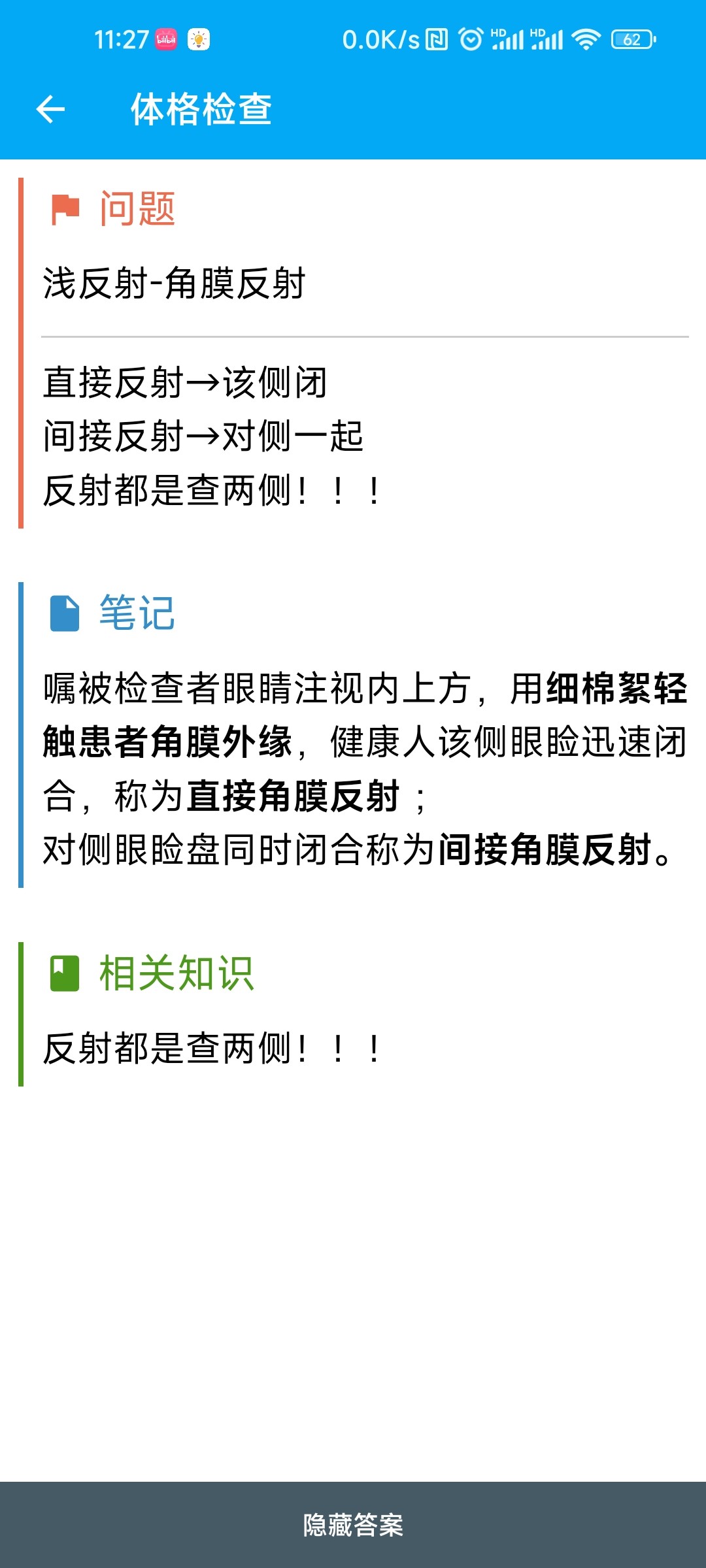Tap the 隐藏答案 button
The image size is (706, 1568).
pos(353,1525)
